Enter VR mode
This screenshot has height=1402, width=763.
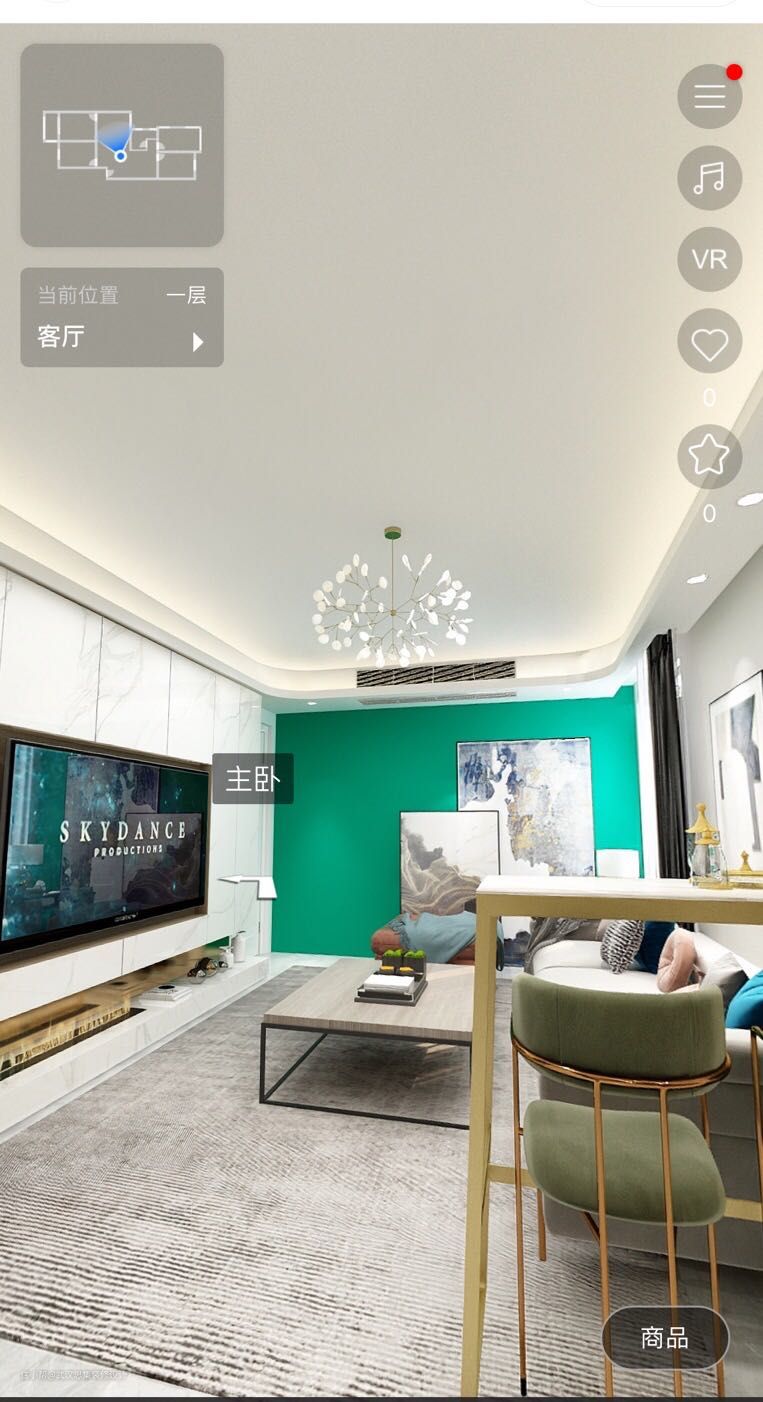pyautogui.click(x=709, y=259)
